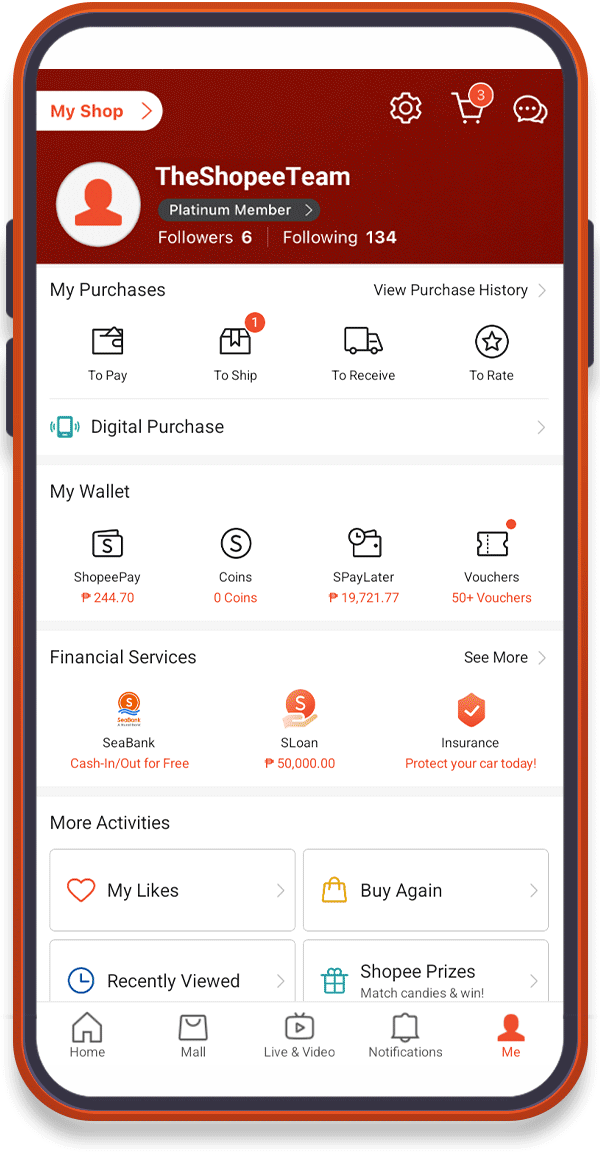This screenshot has height=1160, width=600.
Task: Open the chat messages icon
Action: (530, 110)
